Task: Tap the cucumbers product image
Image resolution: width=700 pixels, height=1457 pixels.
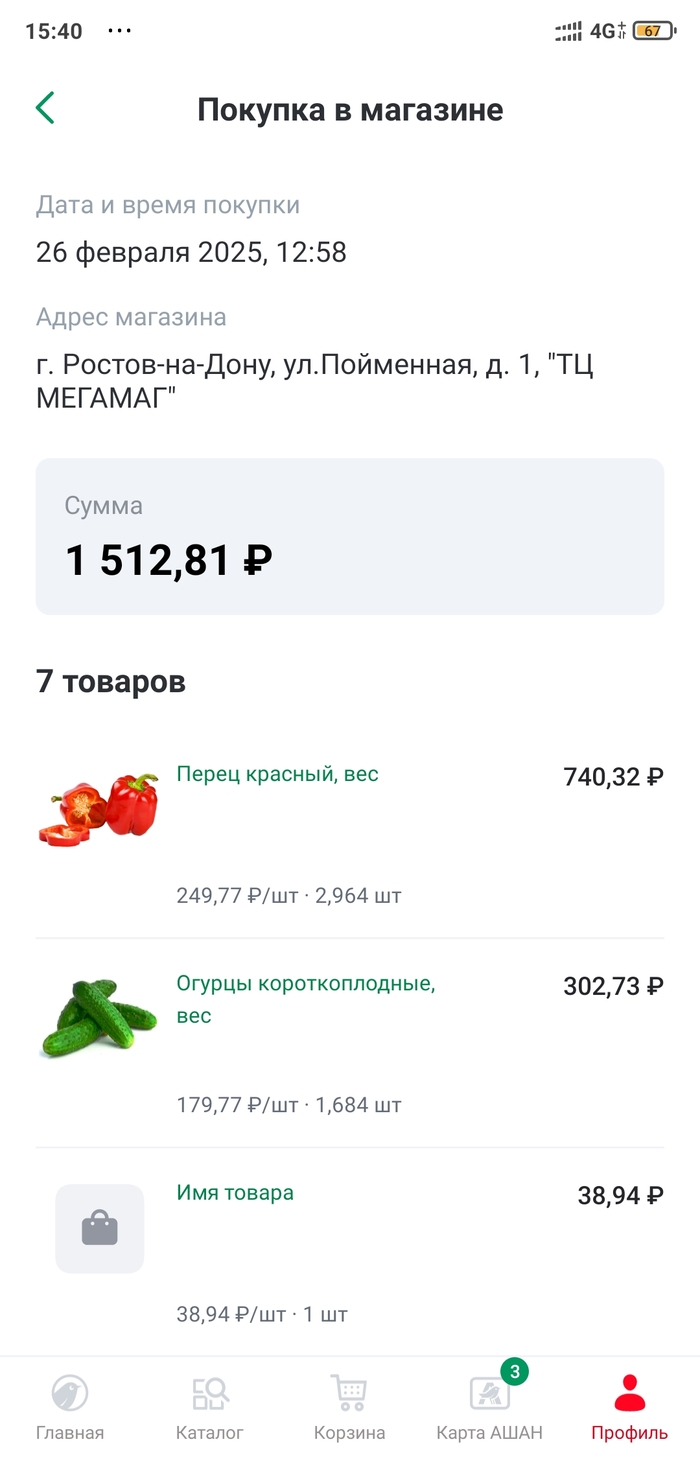Action: 99,1018
